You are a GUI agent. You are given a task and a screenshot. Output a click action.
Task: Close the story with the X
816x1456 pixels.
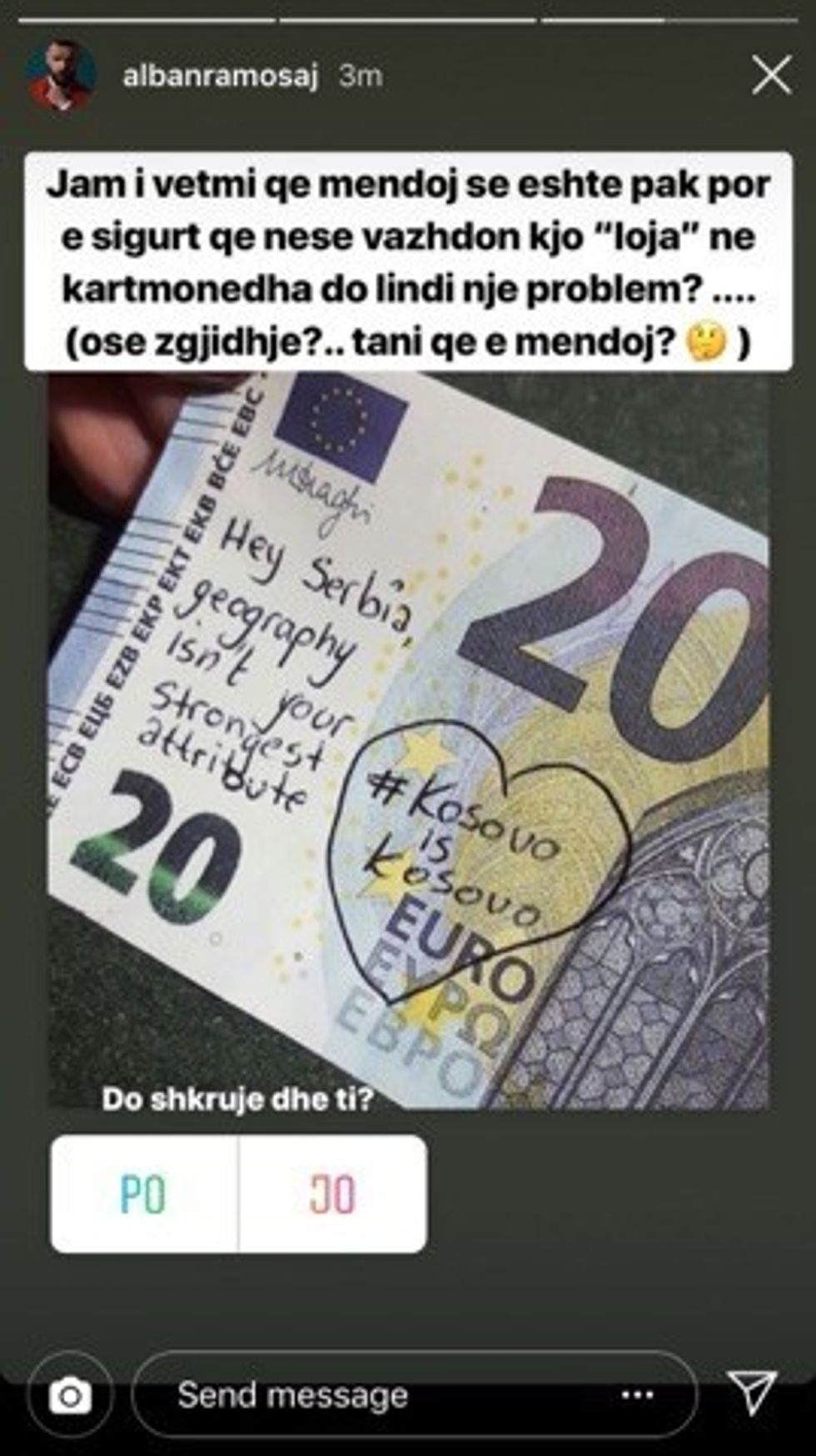(x=771, y=77)
